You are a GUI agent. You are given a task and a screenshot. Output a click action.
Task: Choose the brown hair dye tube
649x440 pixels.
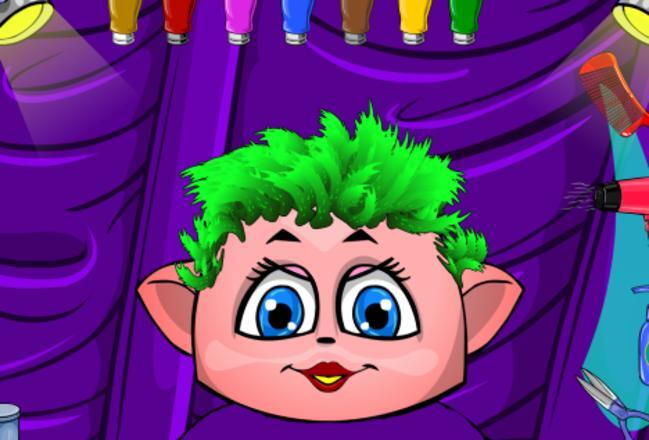[356, 18]
